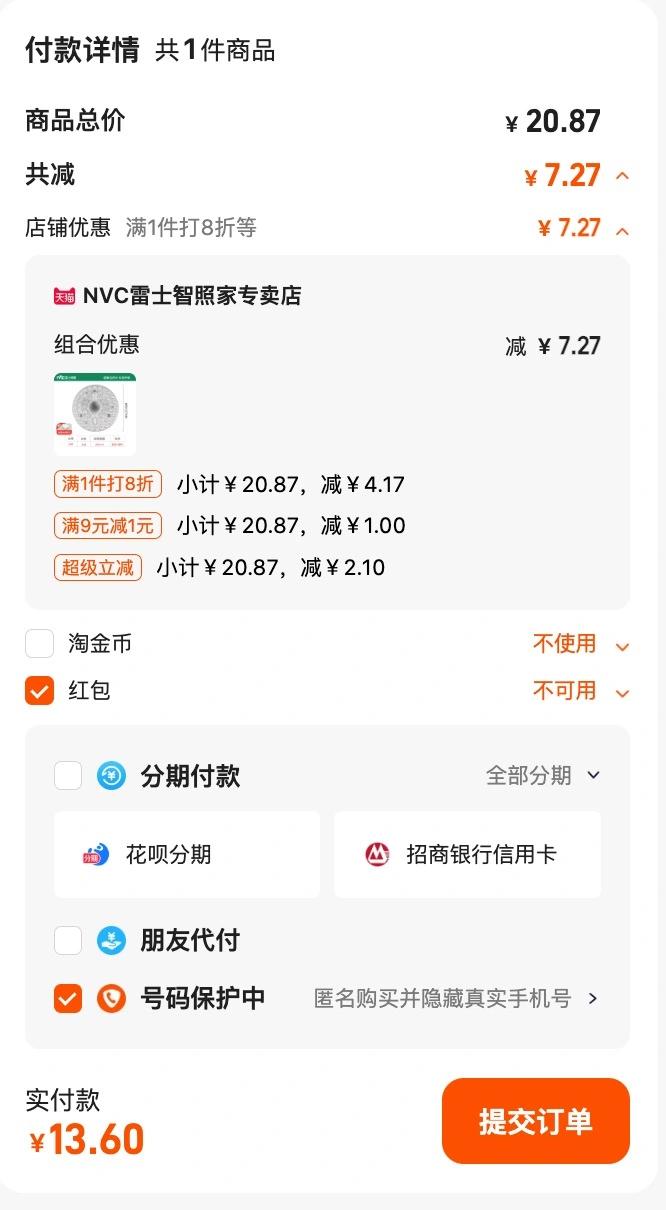
Task: Expand the 红包 不可用 details
Action: (622, 693)
